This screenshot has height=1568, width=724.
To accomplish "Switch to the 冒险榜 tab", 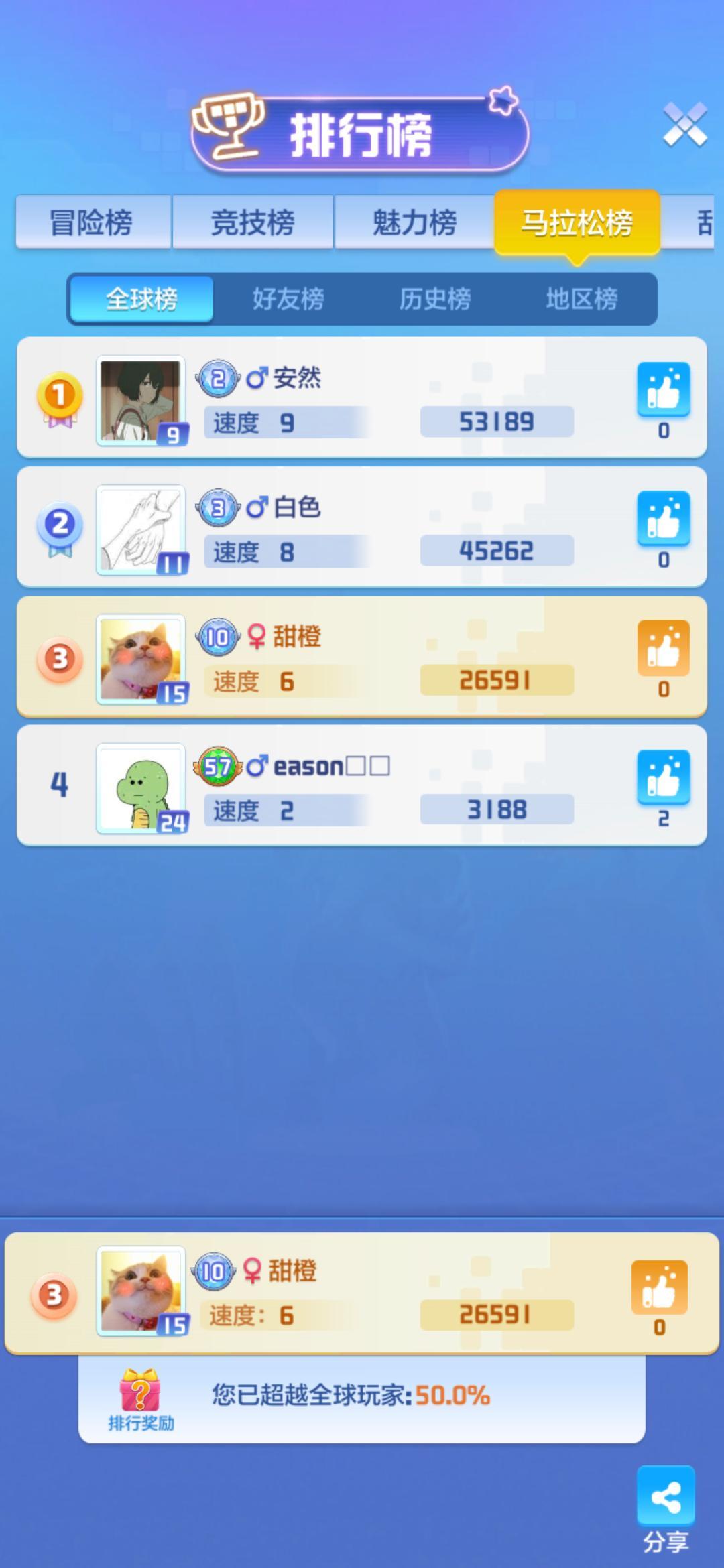I will click(92, 222).
